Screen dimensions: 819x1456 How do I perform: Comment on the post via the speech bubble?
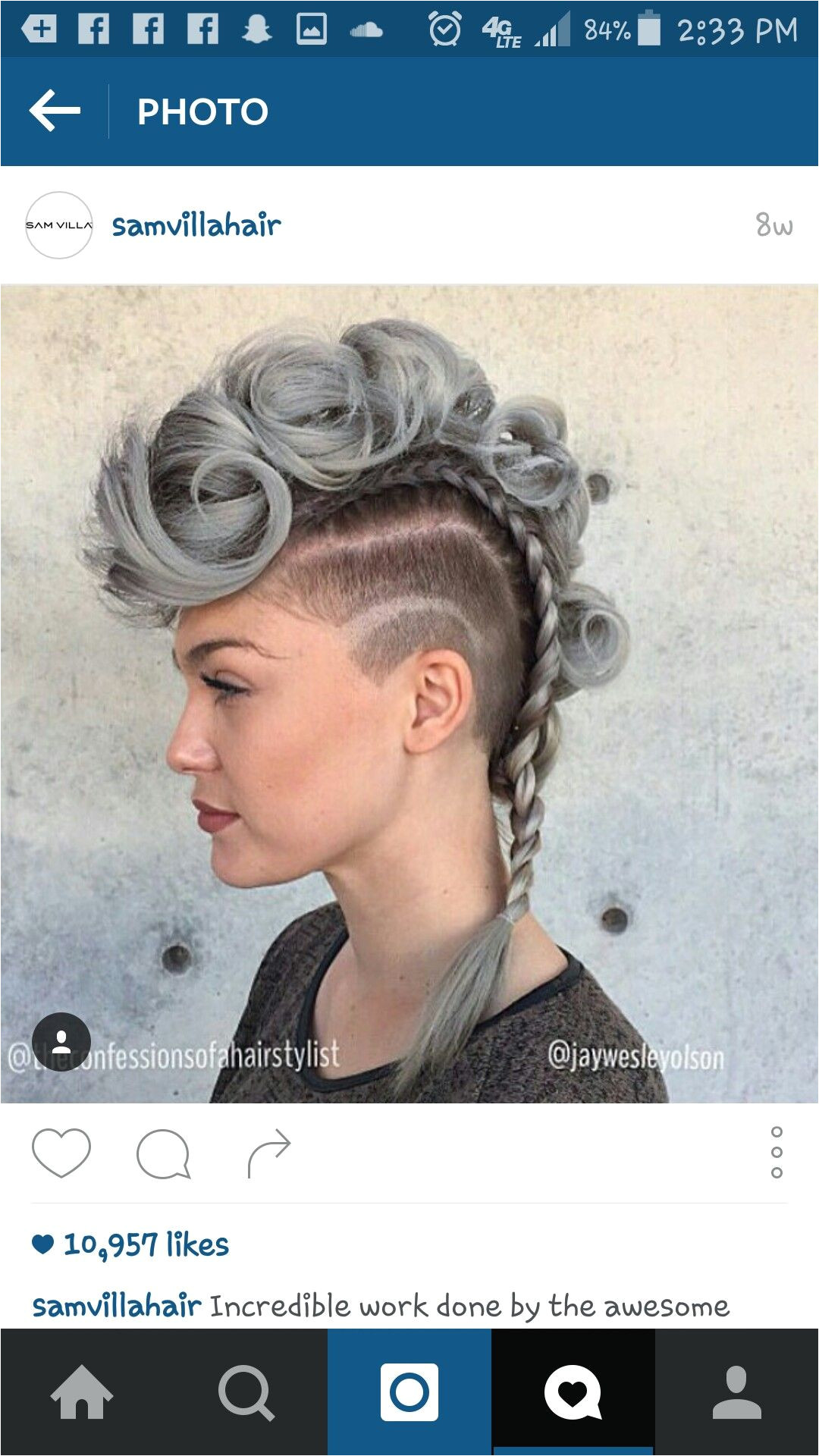click(x=163, y=1153)
